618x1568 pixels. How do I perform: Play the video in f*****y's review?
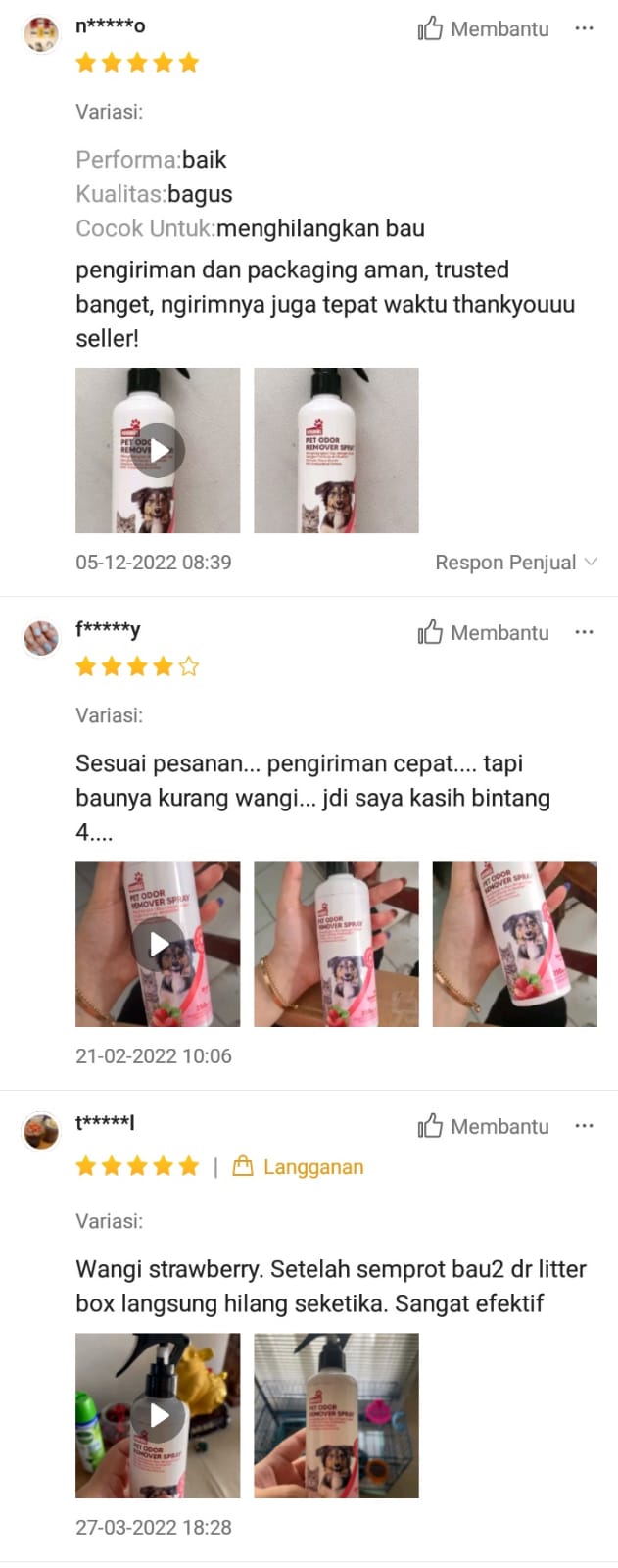tap(158, 945)
